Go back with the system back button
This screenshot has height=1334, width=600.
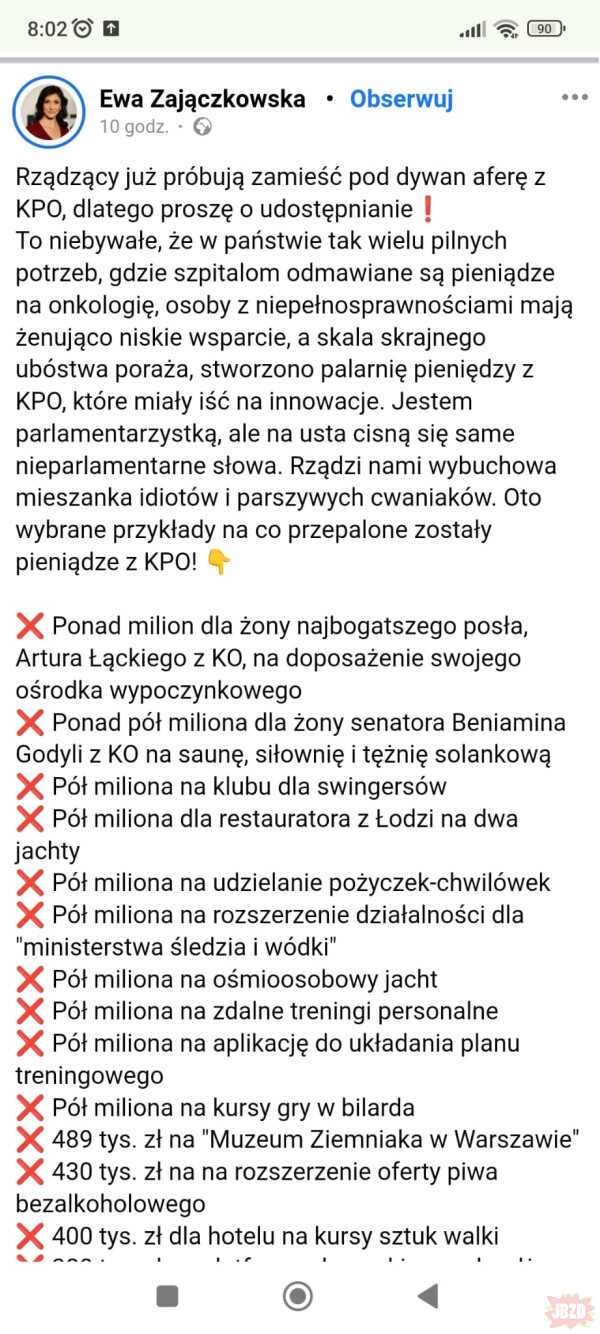point(428,1296)
